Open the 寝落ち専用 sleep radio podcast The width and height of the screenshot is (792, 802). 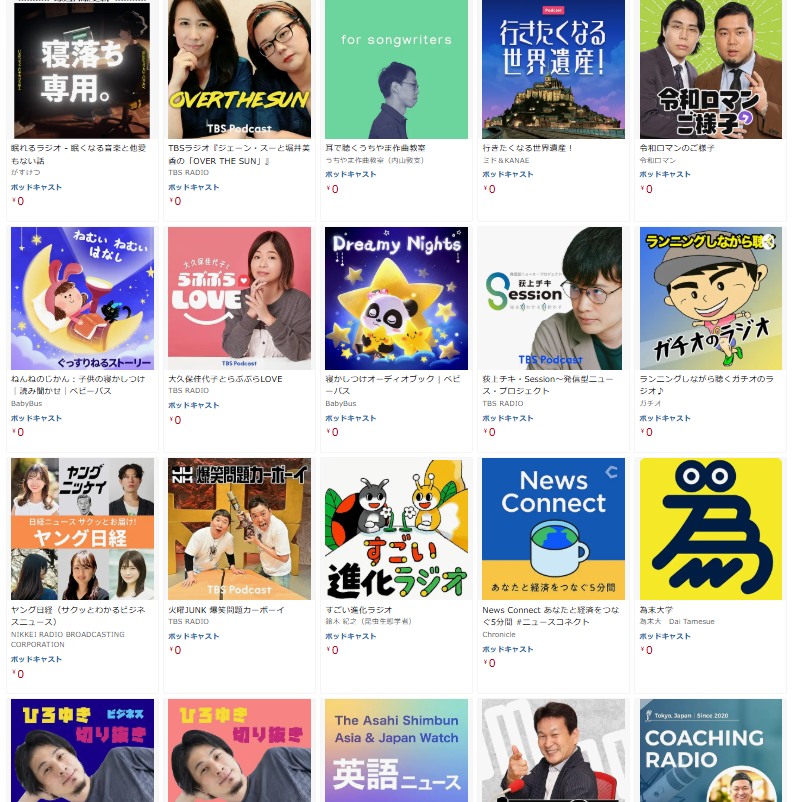pos(82,68)
